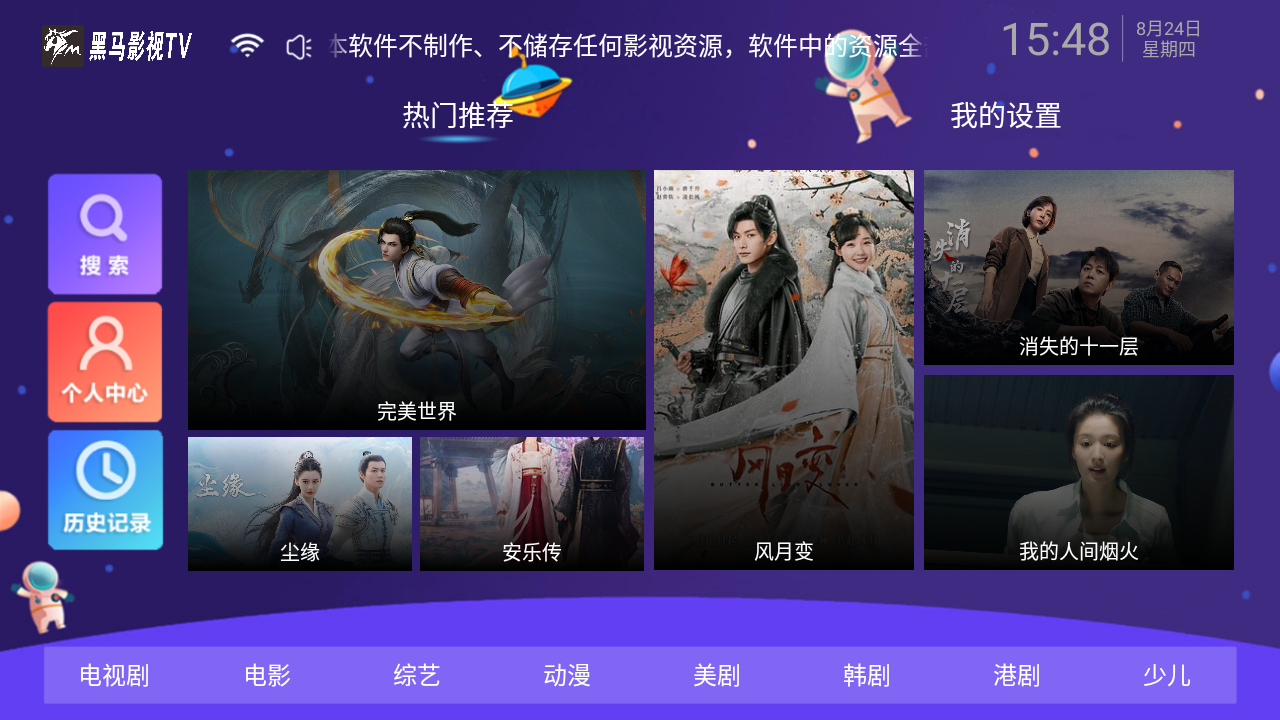Open 历史记录 watch history
1280x720 pixels.
tap(105, 490)
